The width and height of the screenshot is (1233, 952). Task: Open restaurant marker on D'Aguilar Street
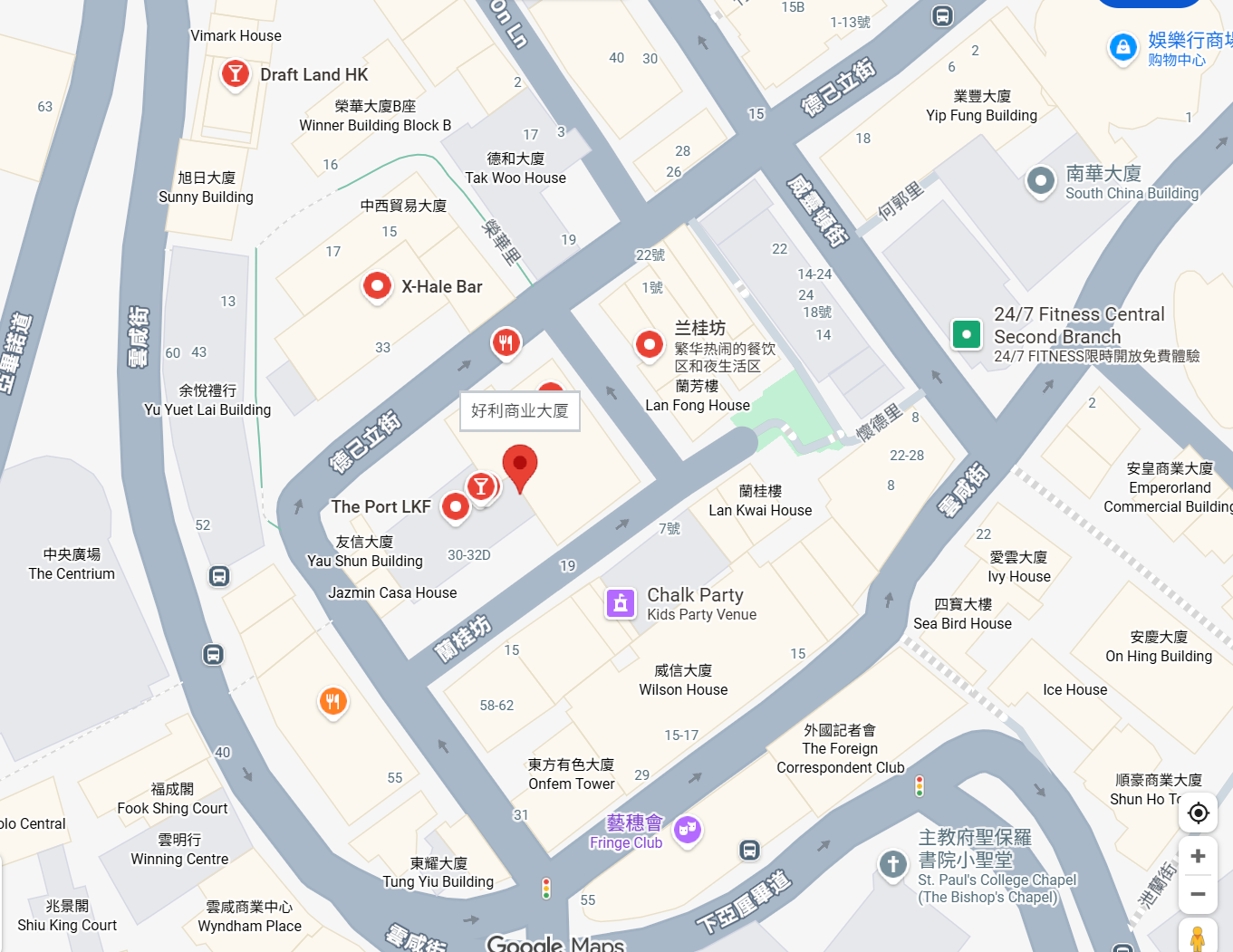[x=506, y=342]
